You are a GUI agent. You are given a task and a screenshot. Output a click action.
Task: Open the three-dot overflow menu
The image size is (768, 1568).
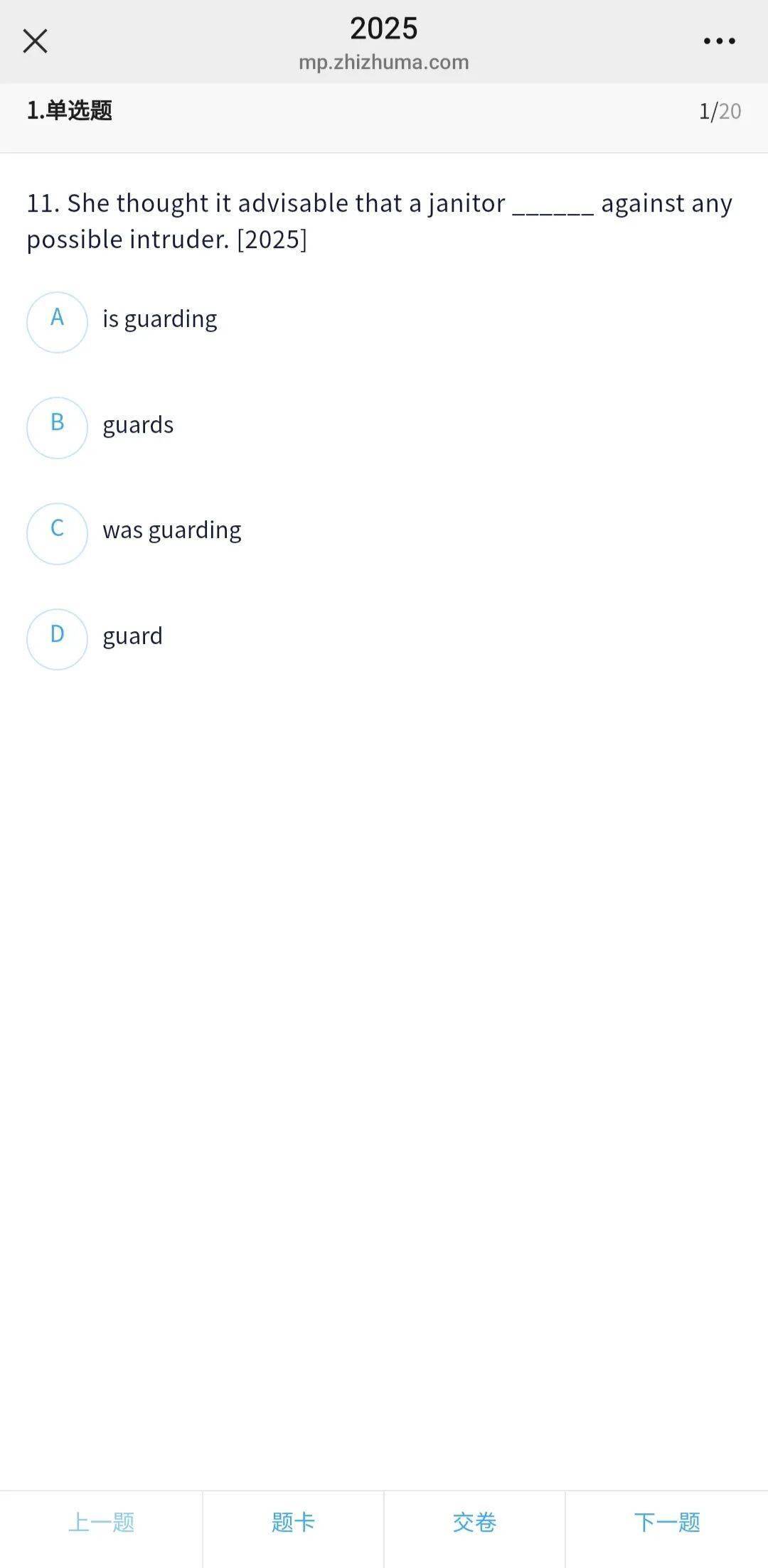point(719,41)
